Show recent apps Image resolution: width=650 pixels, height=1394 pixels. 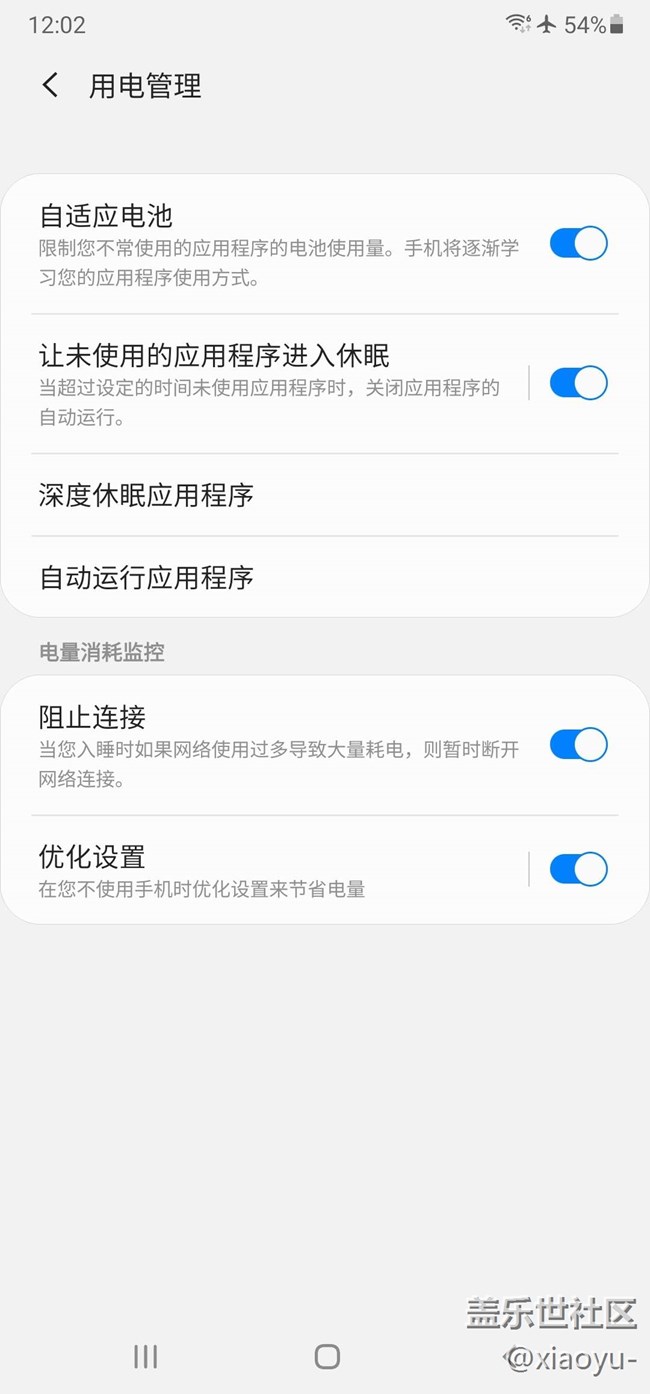click(x=146, y=1356)
